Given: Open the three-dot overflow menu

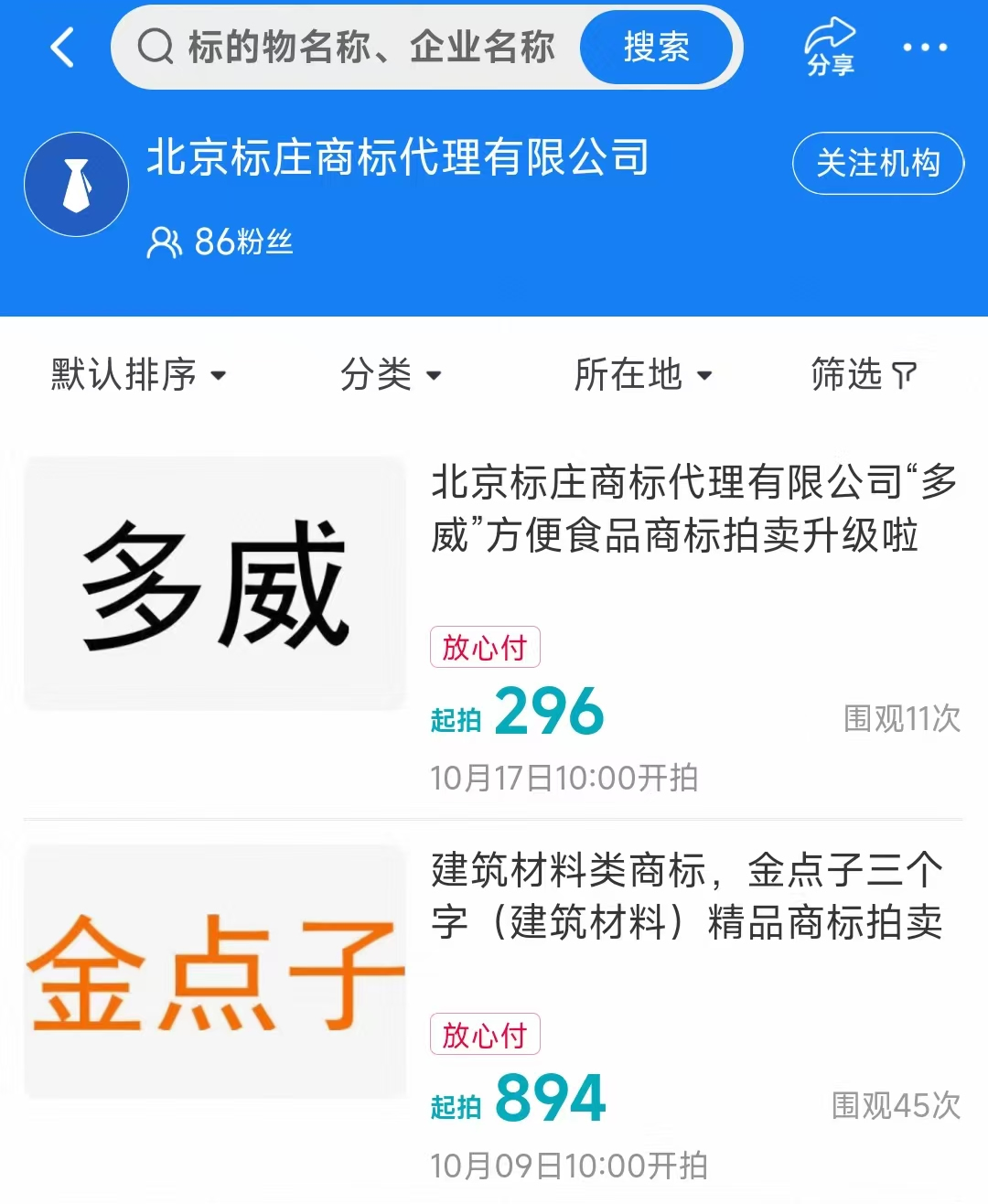Looking at the screenshot, I should coord(925,48).
